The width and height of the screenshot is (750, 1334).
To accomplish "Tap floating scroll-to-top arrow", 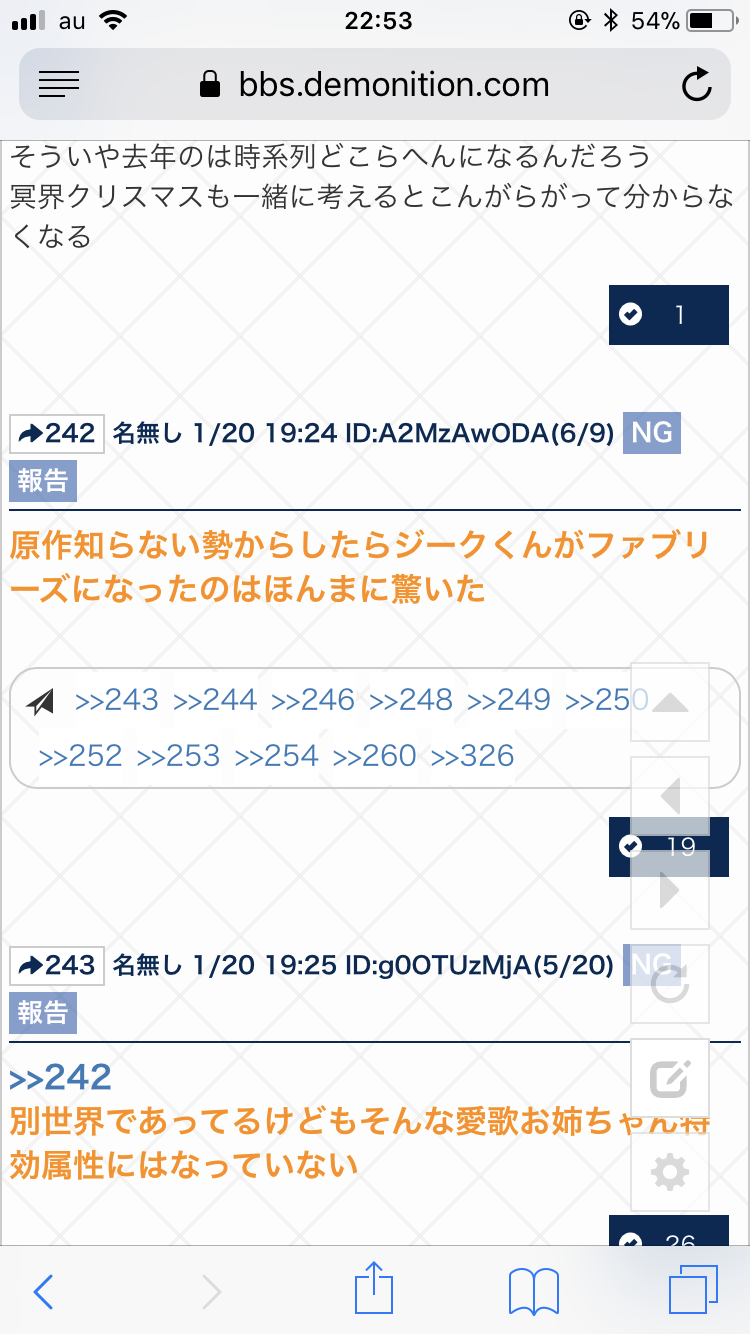I will (670, 703).
